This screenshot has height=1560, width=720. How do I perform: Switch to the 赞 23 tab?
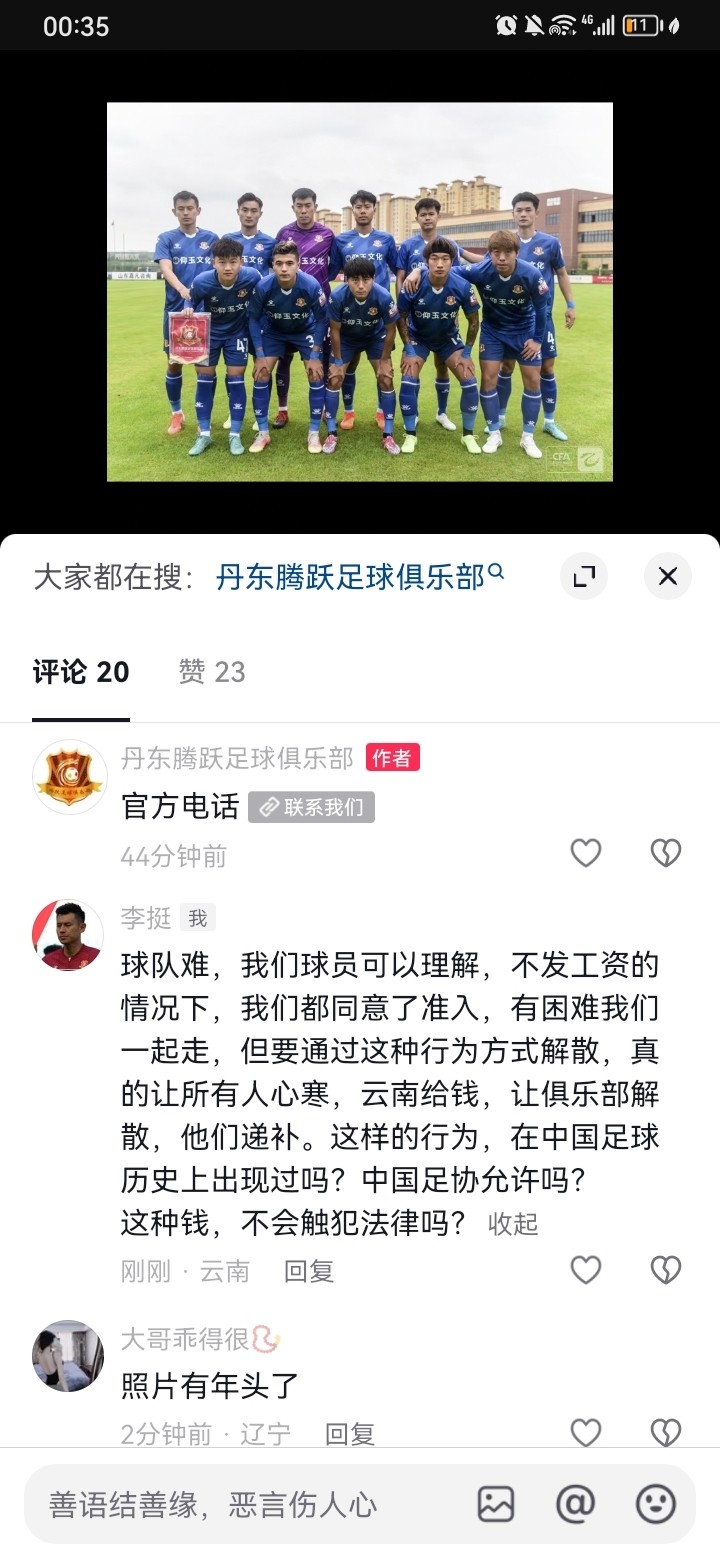(x=212, y=672)
